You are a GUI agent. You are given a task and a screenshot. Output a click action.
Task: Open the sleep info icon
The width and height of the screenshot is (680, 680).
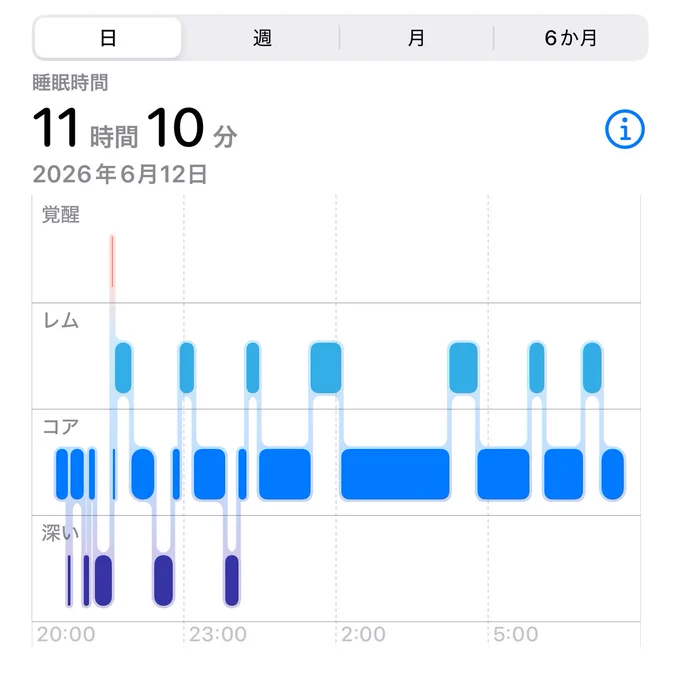624,129
